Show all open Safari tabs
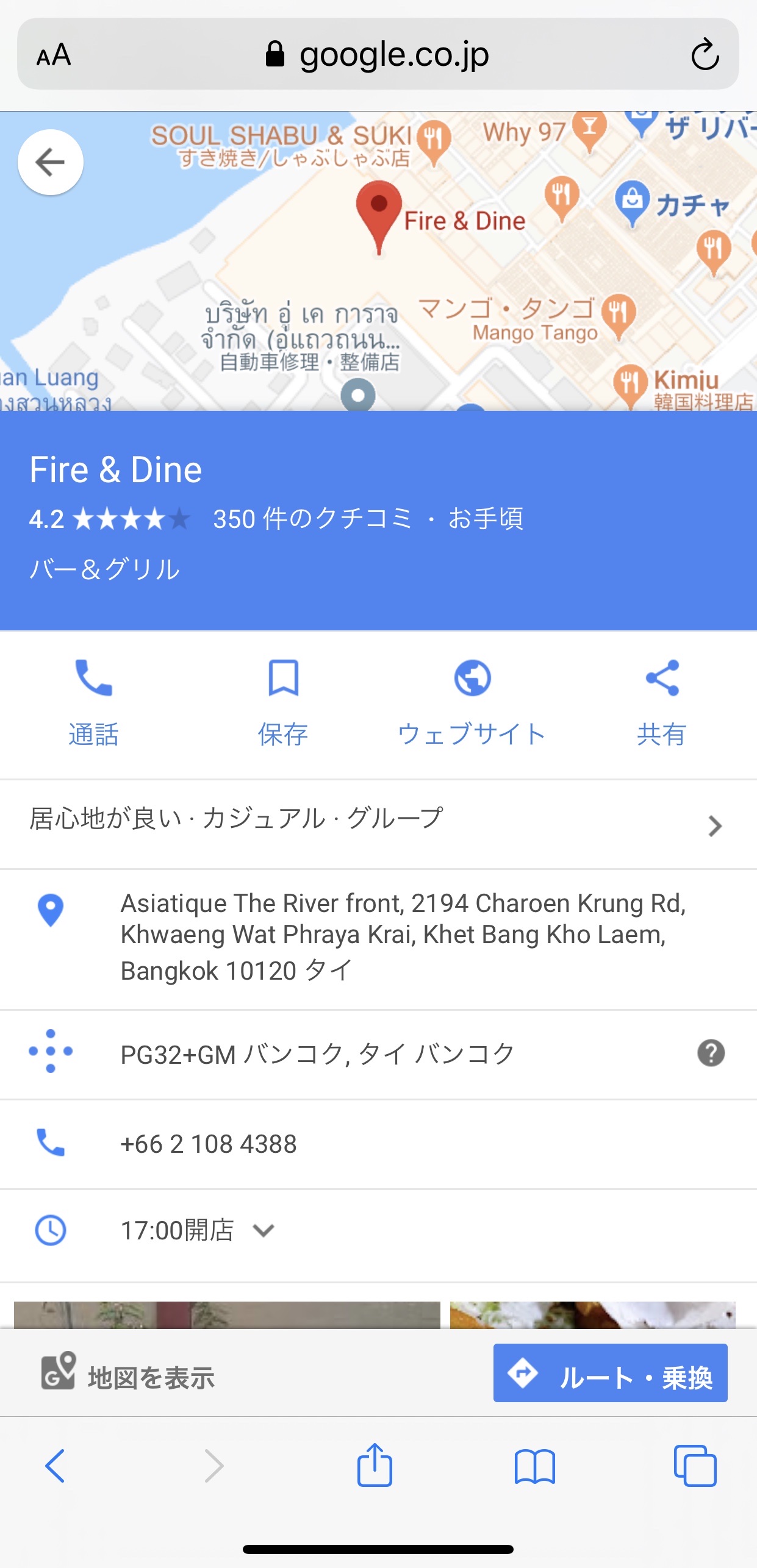The height and width of the screenshot is (1568, 757). [x=695, y=1465]
